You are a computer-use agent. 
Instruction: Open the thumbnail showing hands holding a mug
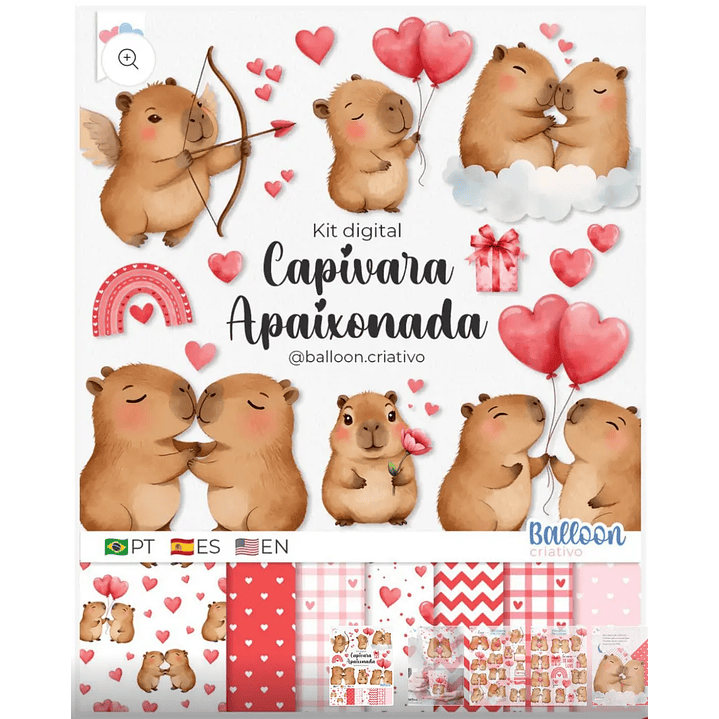(x=434, y=666)
